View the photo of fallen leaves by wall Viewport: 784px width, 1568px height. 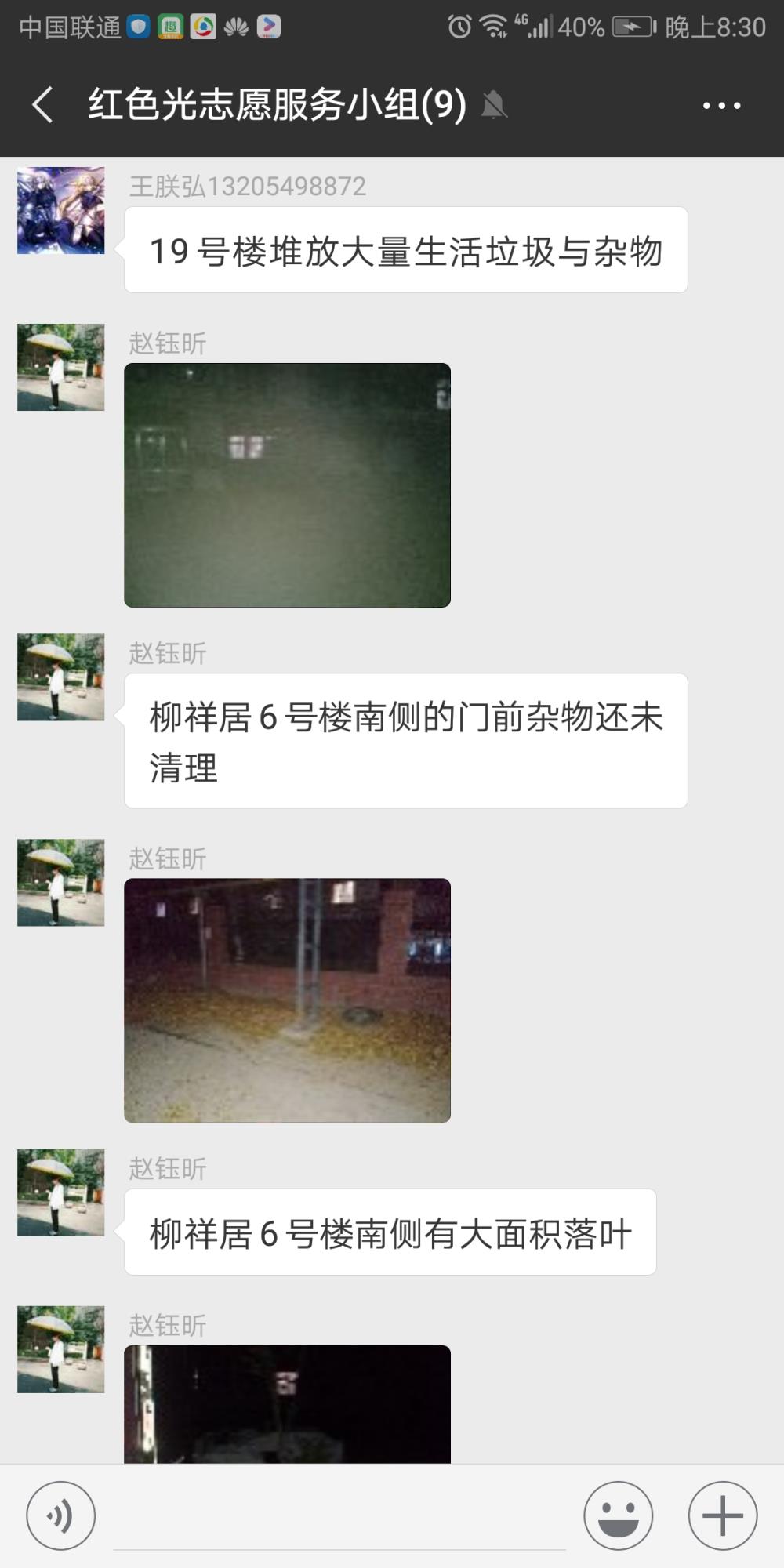287,1000
